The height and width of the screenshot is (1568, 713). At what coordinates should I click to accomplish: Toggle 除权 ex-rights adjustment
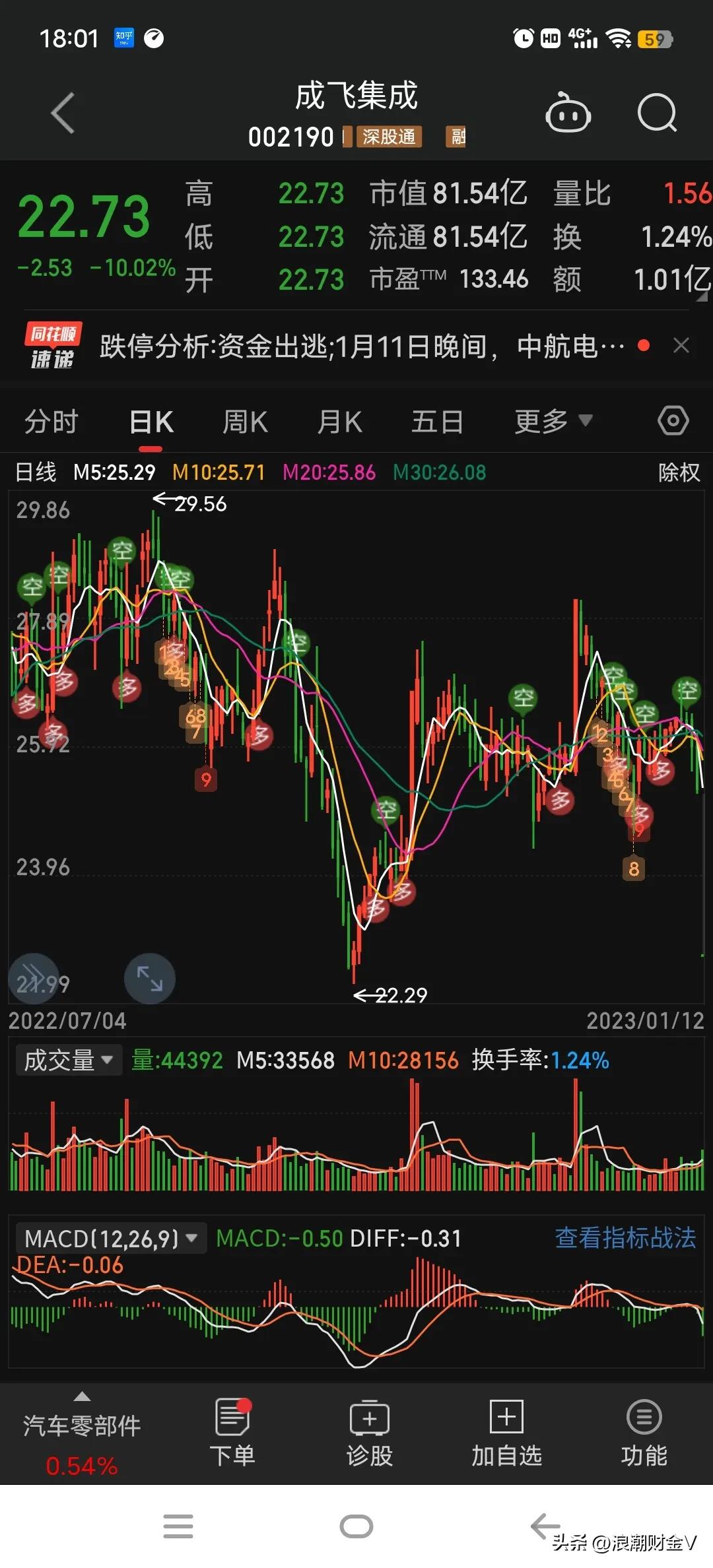pos(678,473)
